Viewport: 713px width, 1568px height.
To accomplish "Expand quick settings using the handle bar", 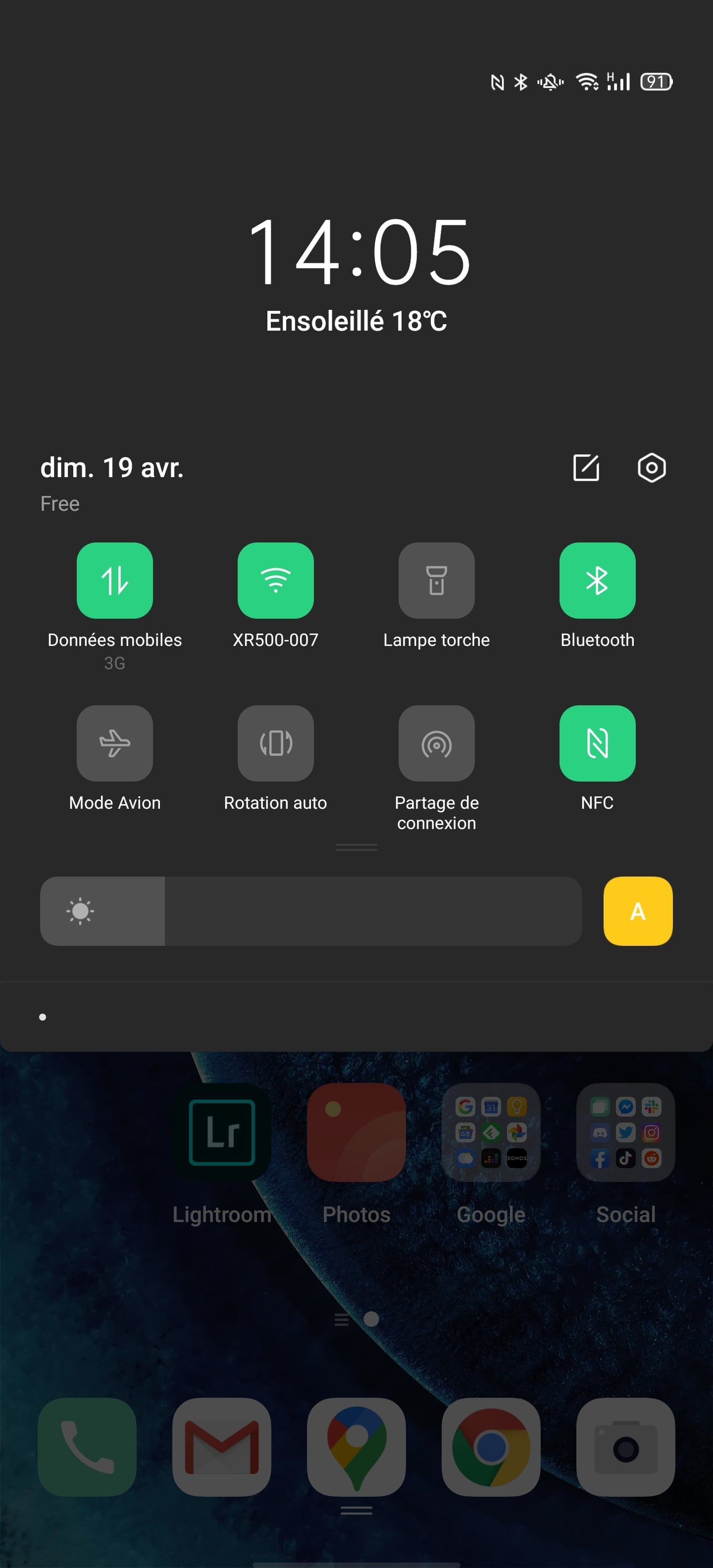I will 356,847.
